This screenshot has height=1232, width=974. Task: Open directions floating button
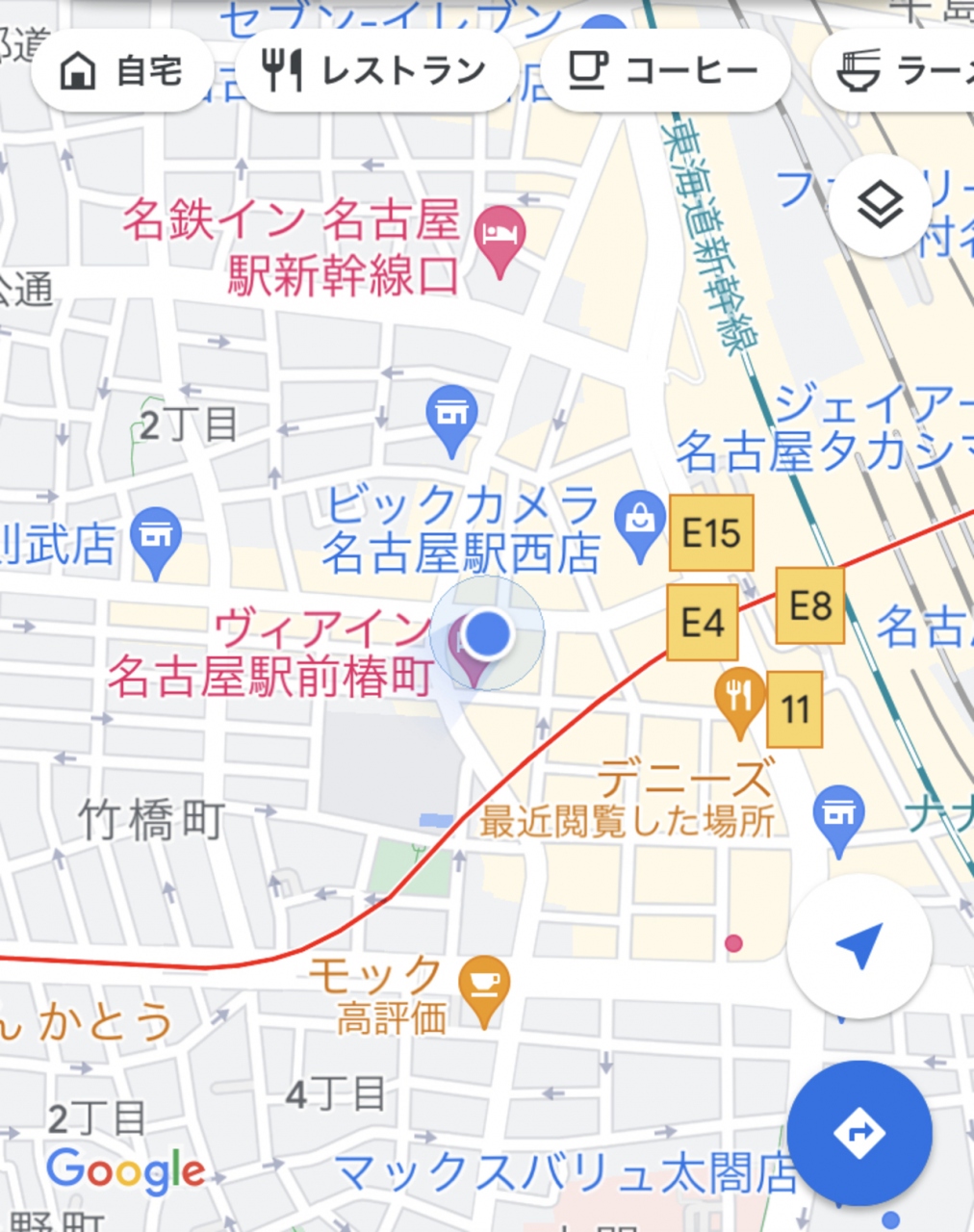(x=859, y=1133)
